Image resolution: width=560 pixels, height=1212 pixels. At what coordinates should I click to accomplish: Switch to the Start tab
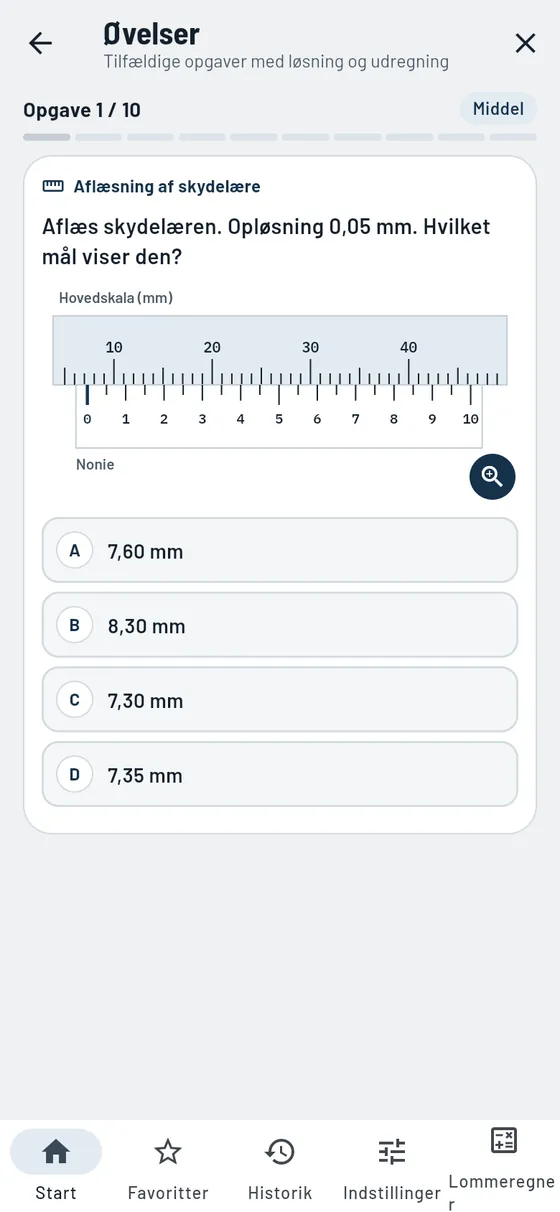56,1166
